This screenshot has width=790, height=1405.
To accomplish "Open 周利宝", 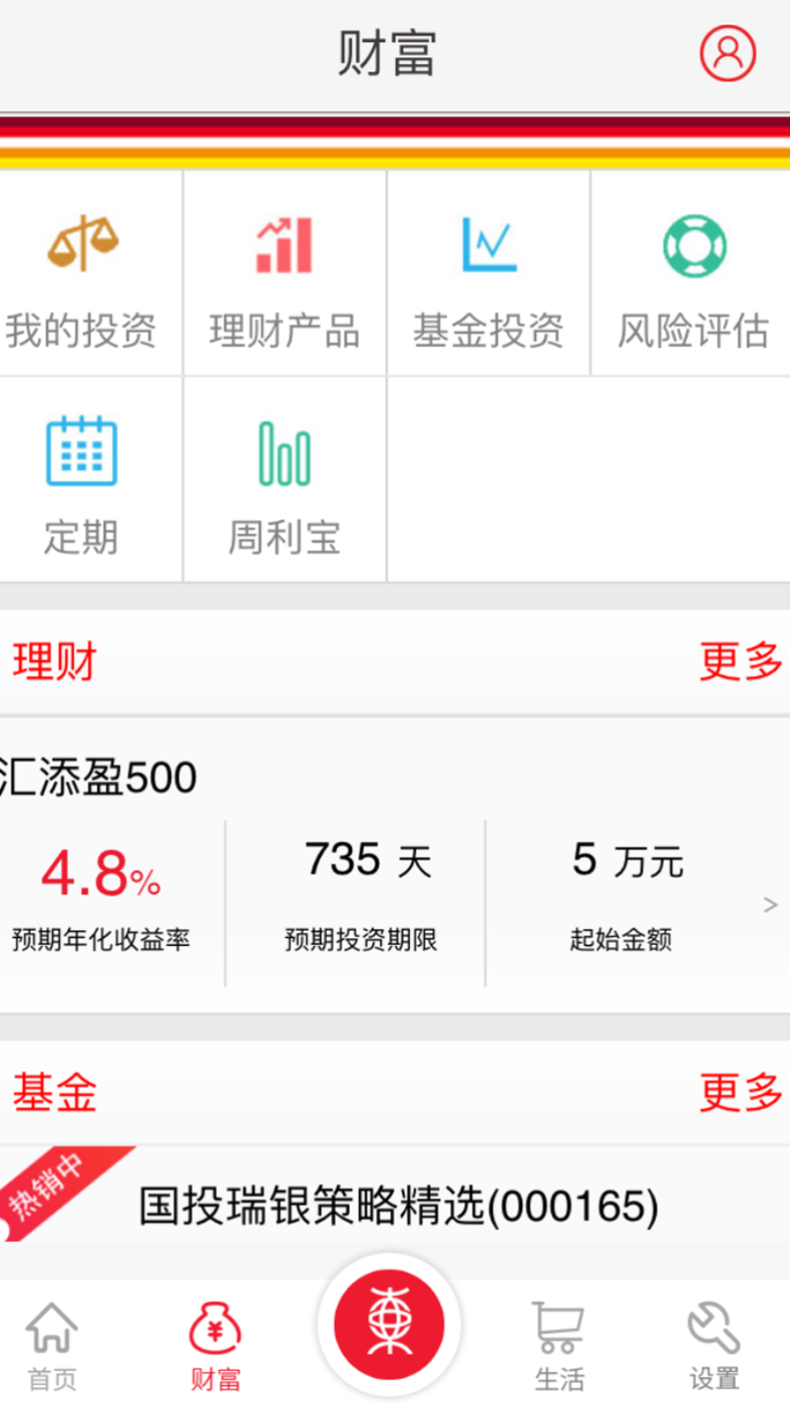I will (285, 480).
